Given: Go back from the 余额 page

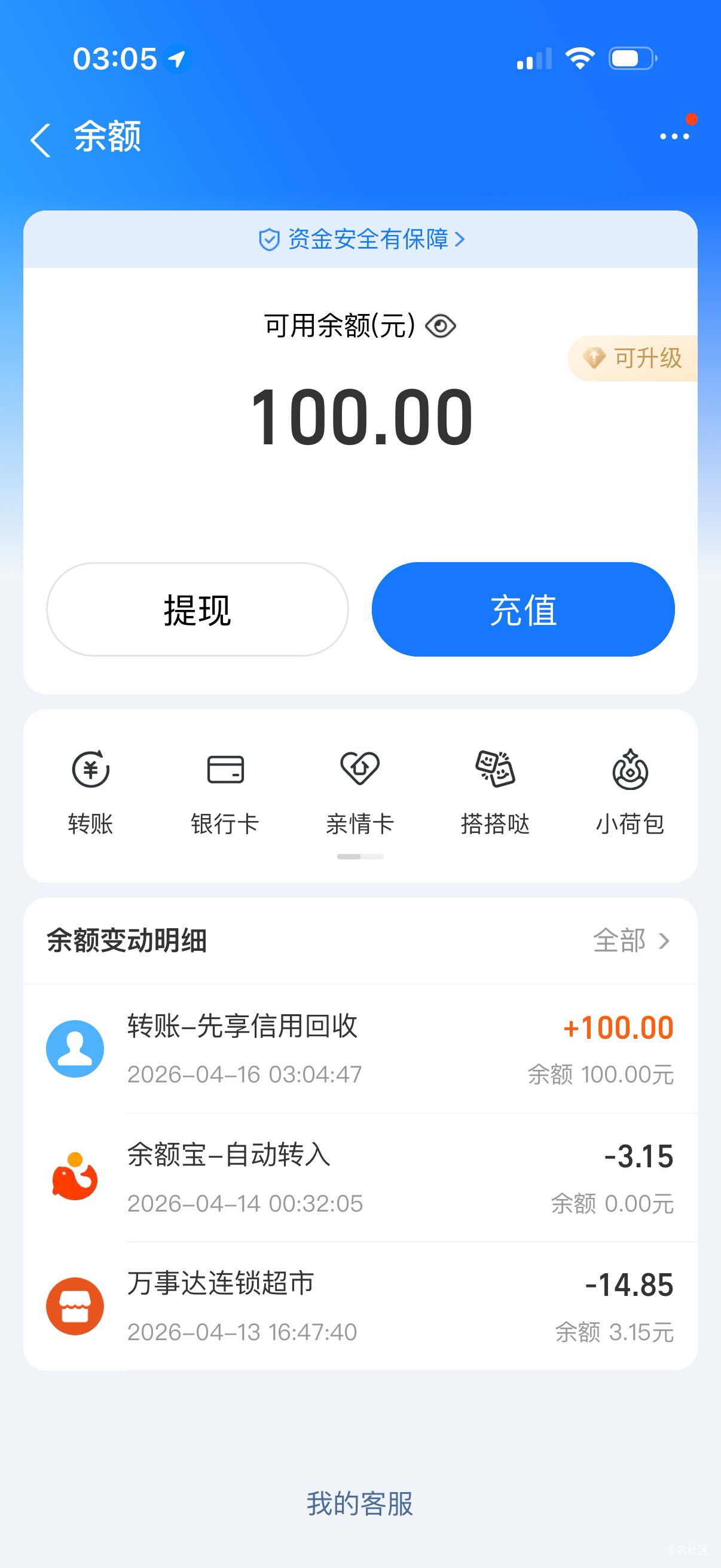Looking at the screenshot, I should click(x=41, y=139).
